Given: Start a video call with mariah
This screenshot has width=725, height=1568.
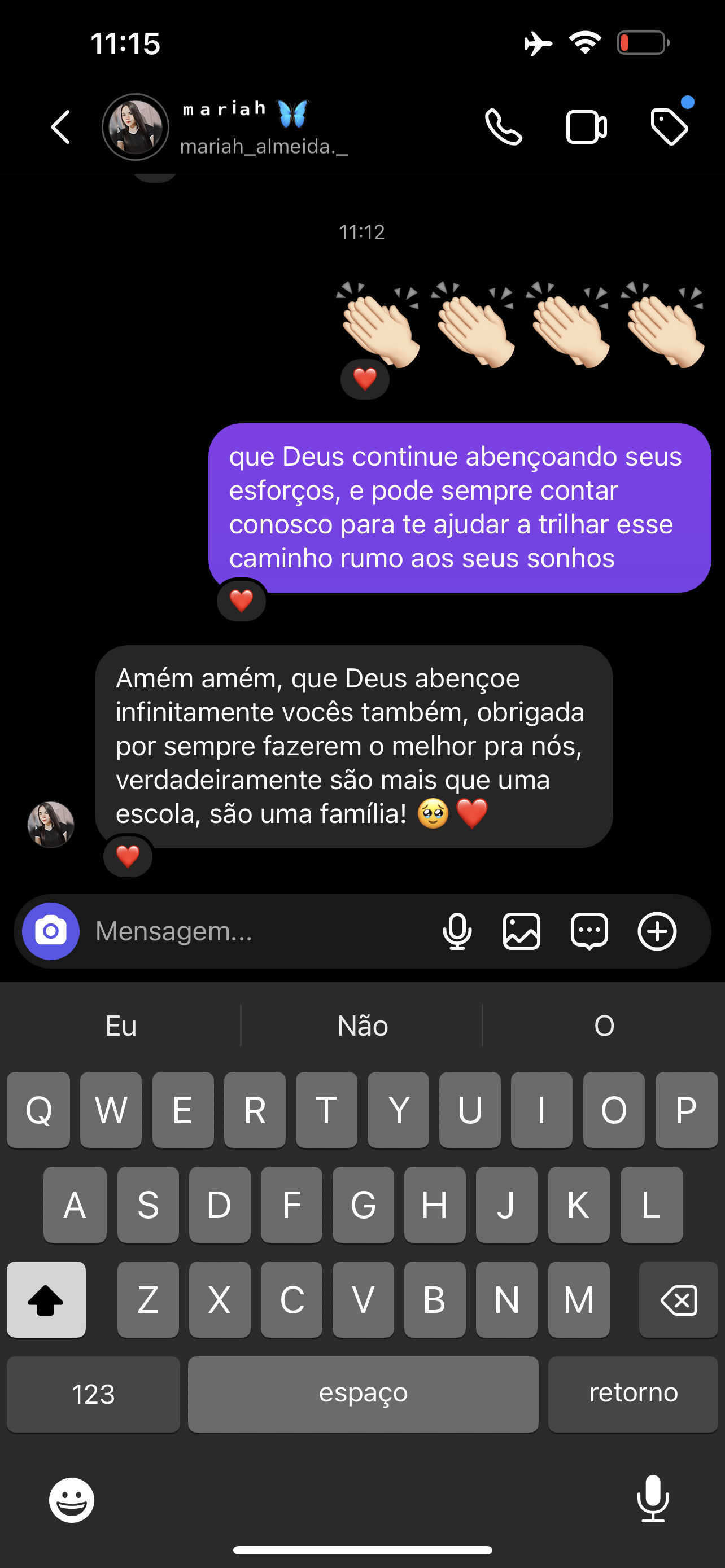Looking at the screenshot, I should tap(586, 127).
